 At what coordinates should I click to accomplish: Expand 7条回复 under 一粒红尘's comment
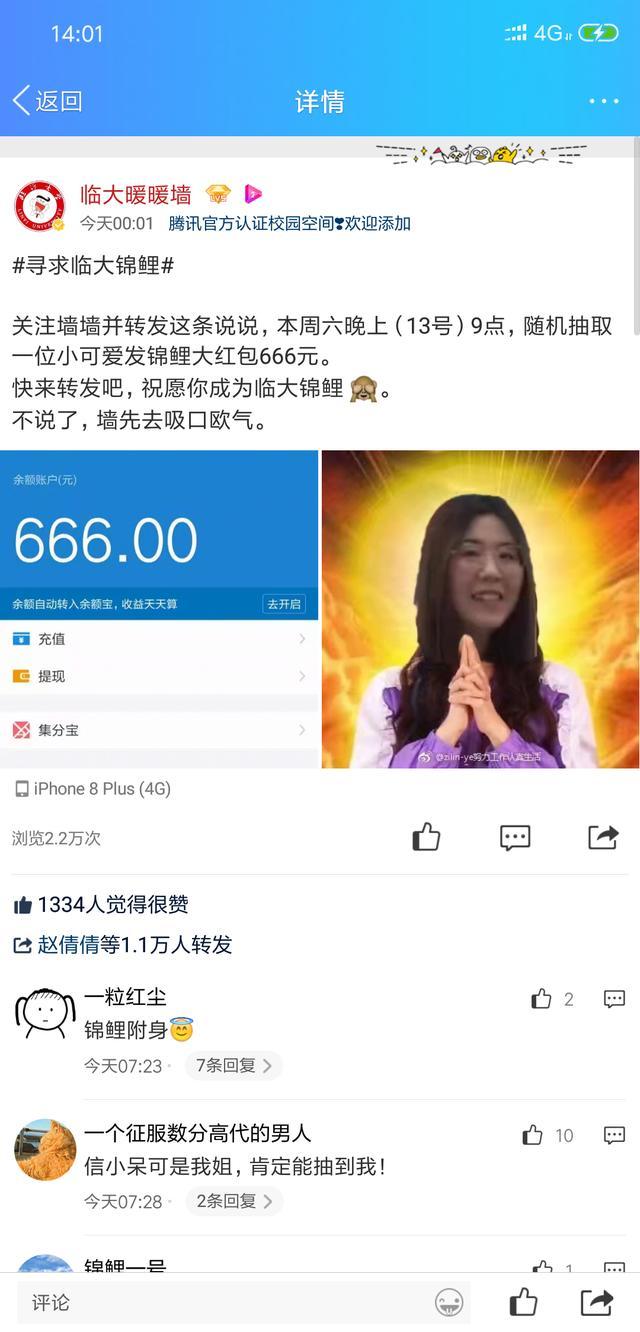pyautogui.click(x=234, y=1066)
